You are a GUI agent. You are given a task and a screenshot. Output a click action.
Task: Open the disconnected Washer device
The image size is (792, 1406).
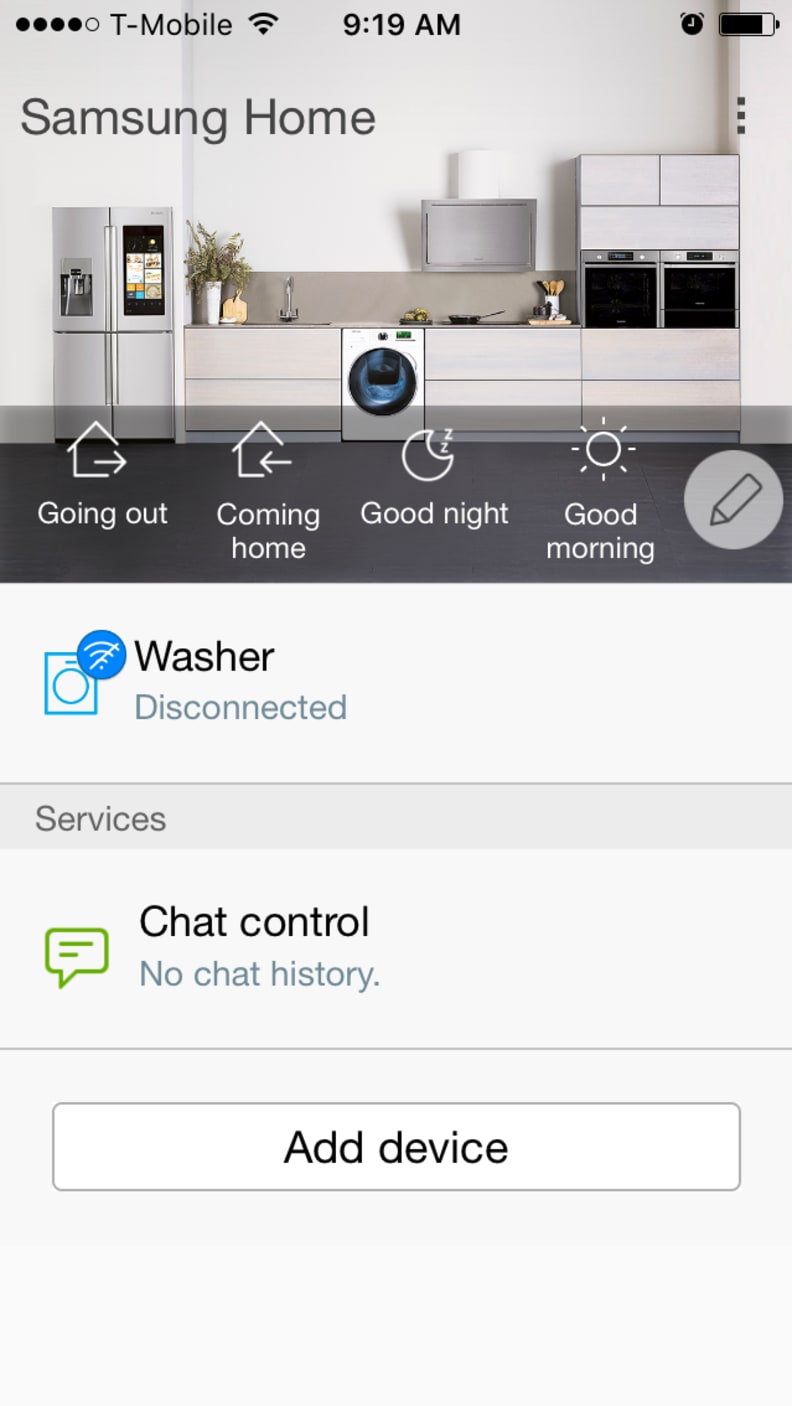click(396, 683)
